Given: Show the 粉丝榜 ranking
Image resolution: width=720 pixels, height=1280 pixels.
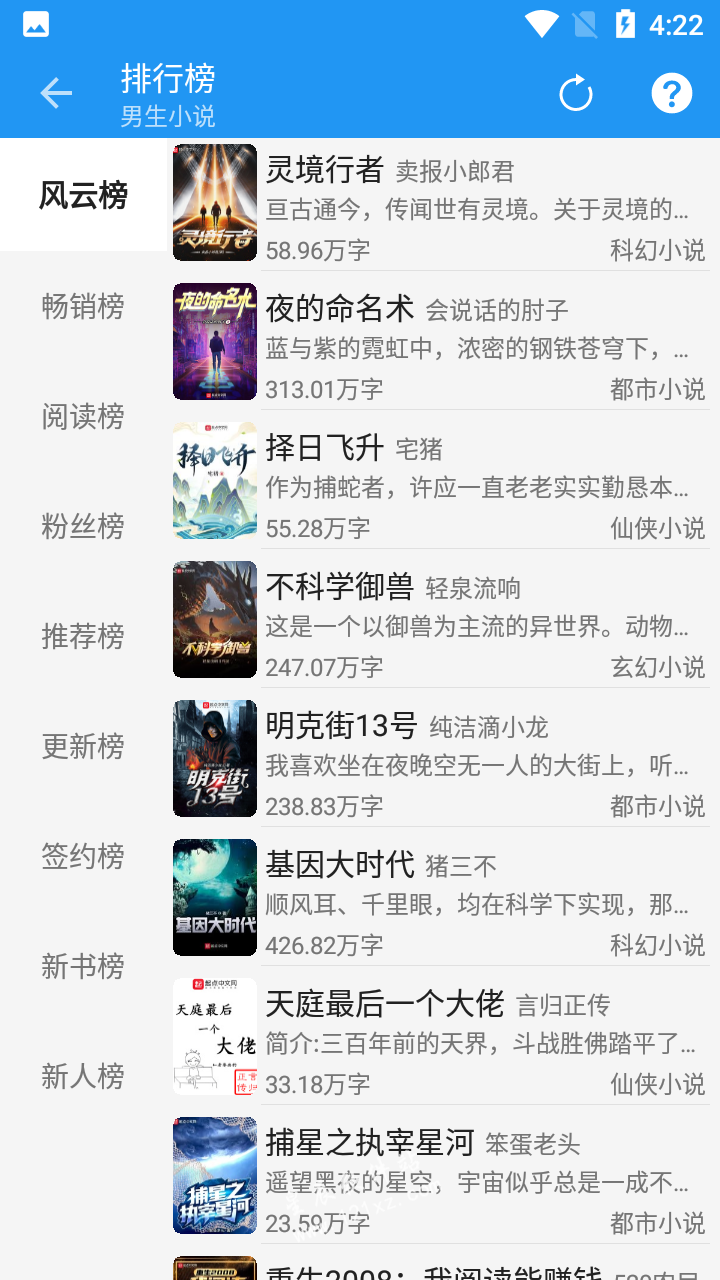Looking at the screenshot, I should [83, 526].
